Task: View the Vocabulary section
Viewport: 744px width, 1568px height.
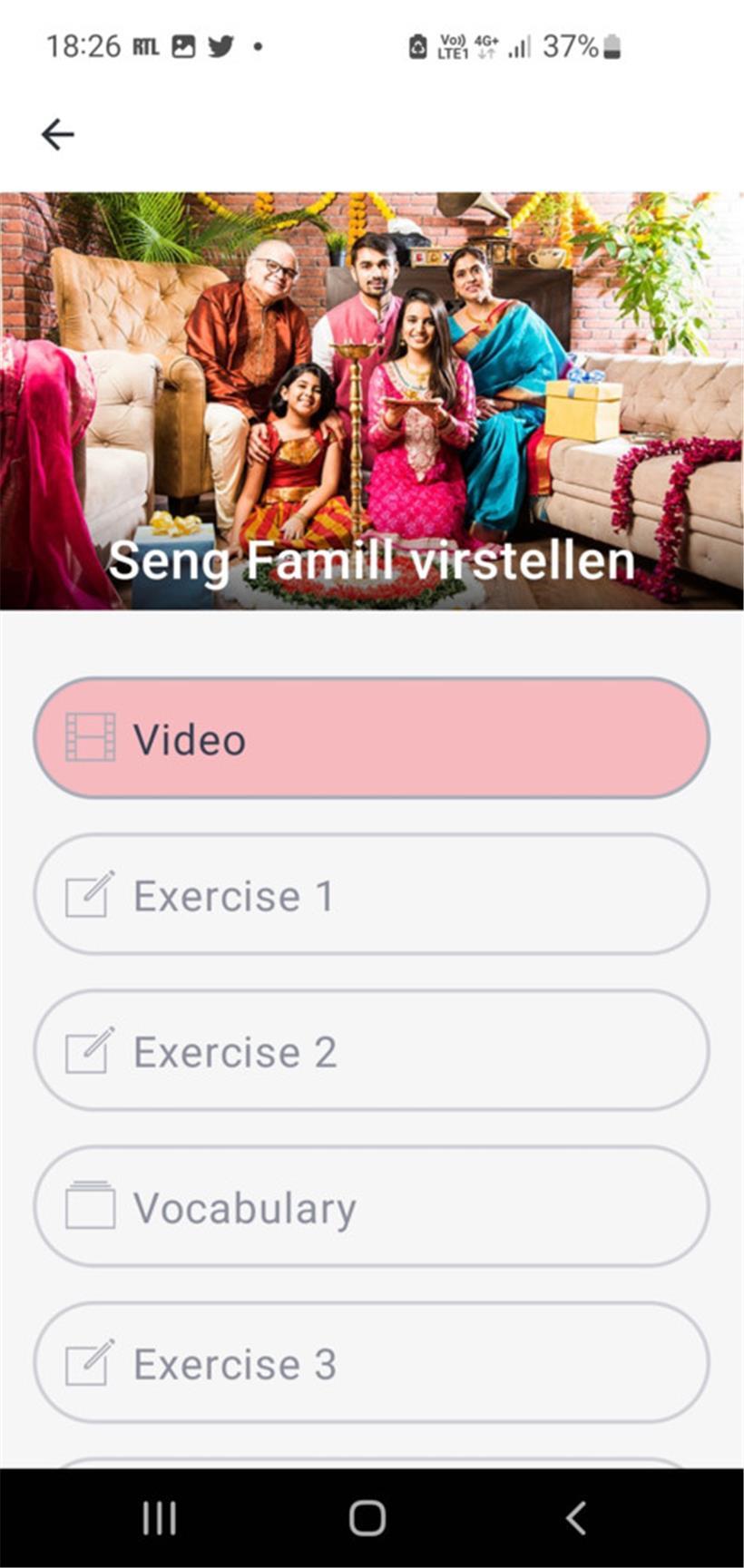Action: tap(371, 1207)
